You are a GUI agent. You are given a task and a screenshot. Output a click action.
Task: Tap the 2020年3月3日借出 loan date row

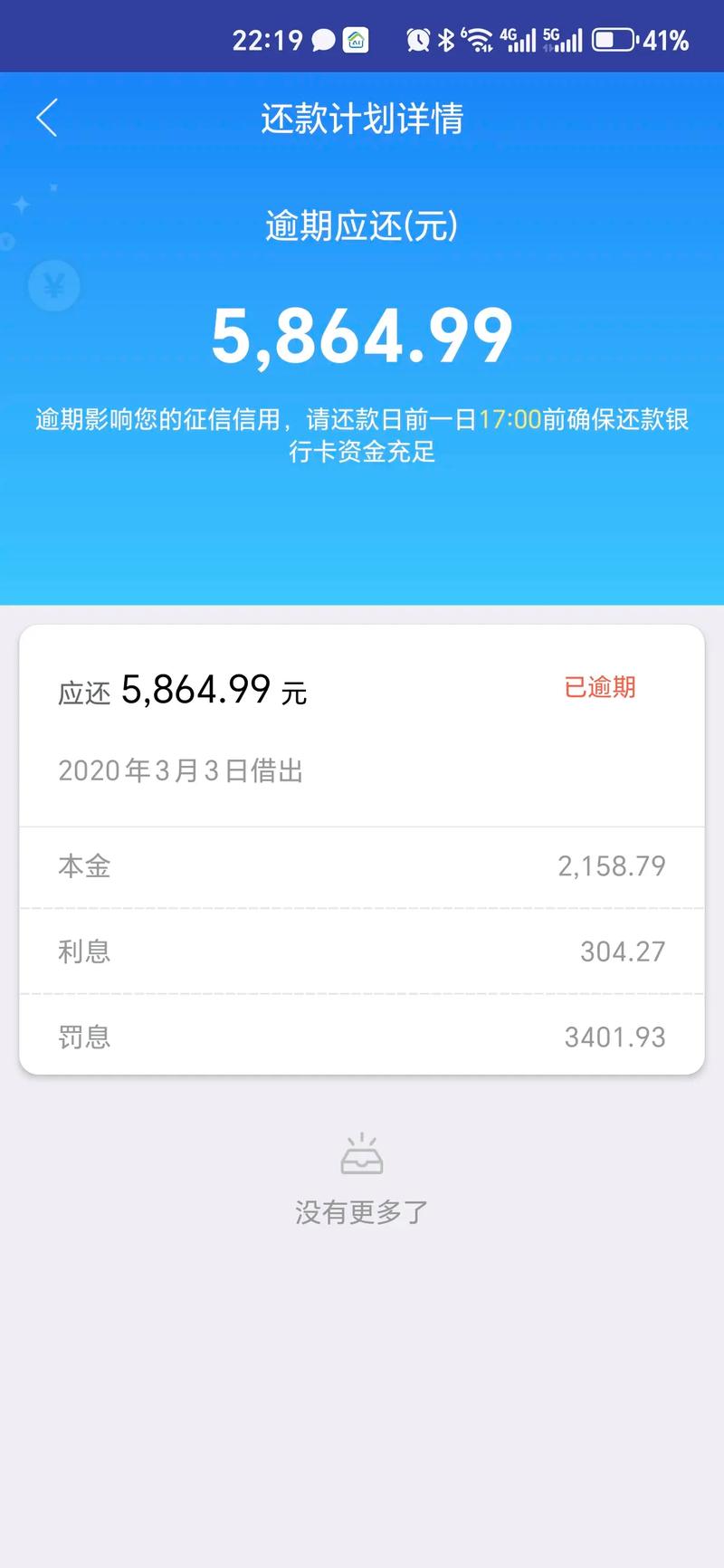tap(182, 770)
